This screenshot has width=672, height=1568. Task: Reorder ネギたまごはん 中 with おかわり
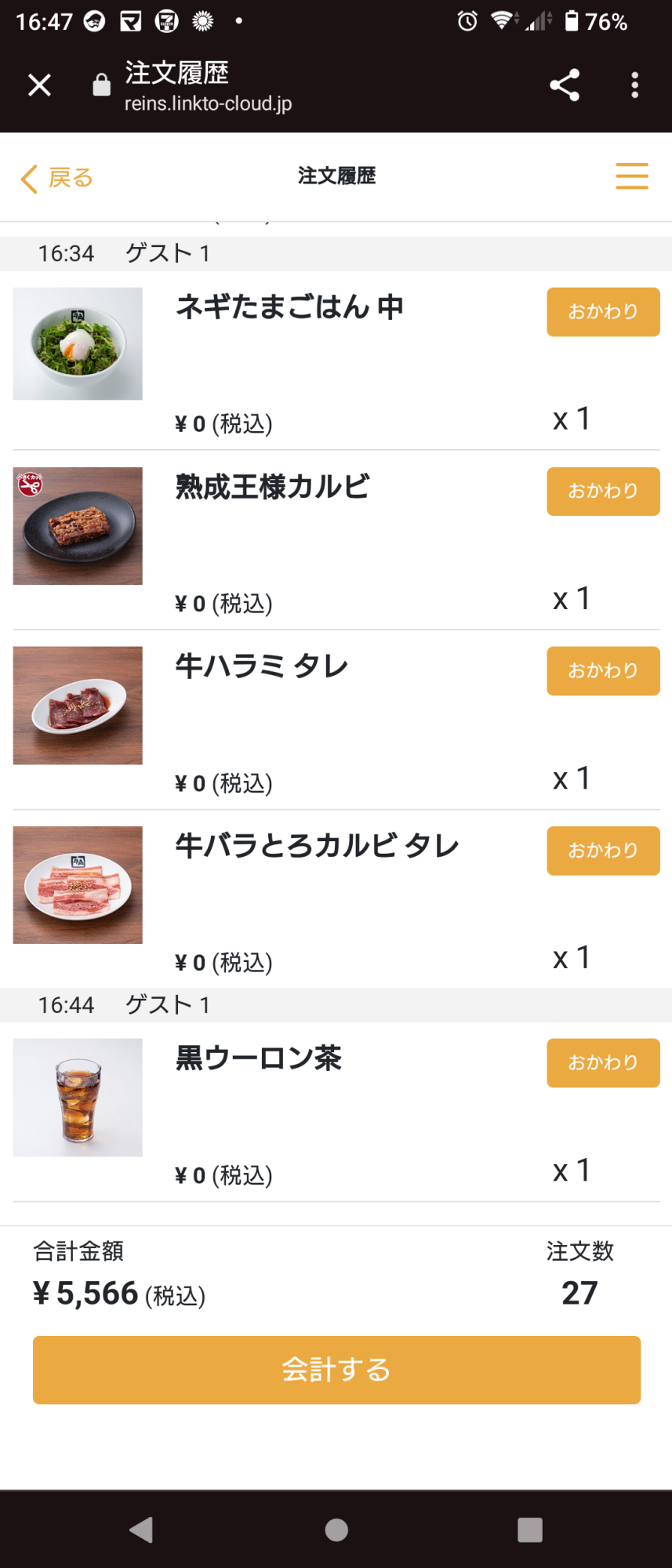click(x=602, y=312)
